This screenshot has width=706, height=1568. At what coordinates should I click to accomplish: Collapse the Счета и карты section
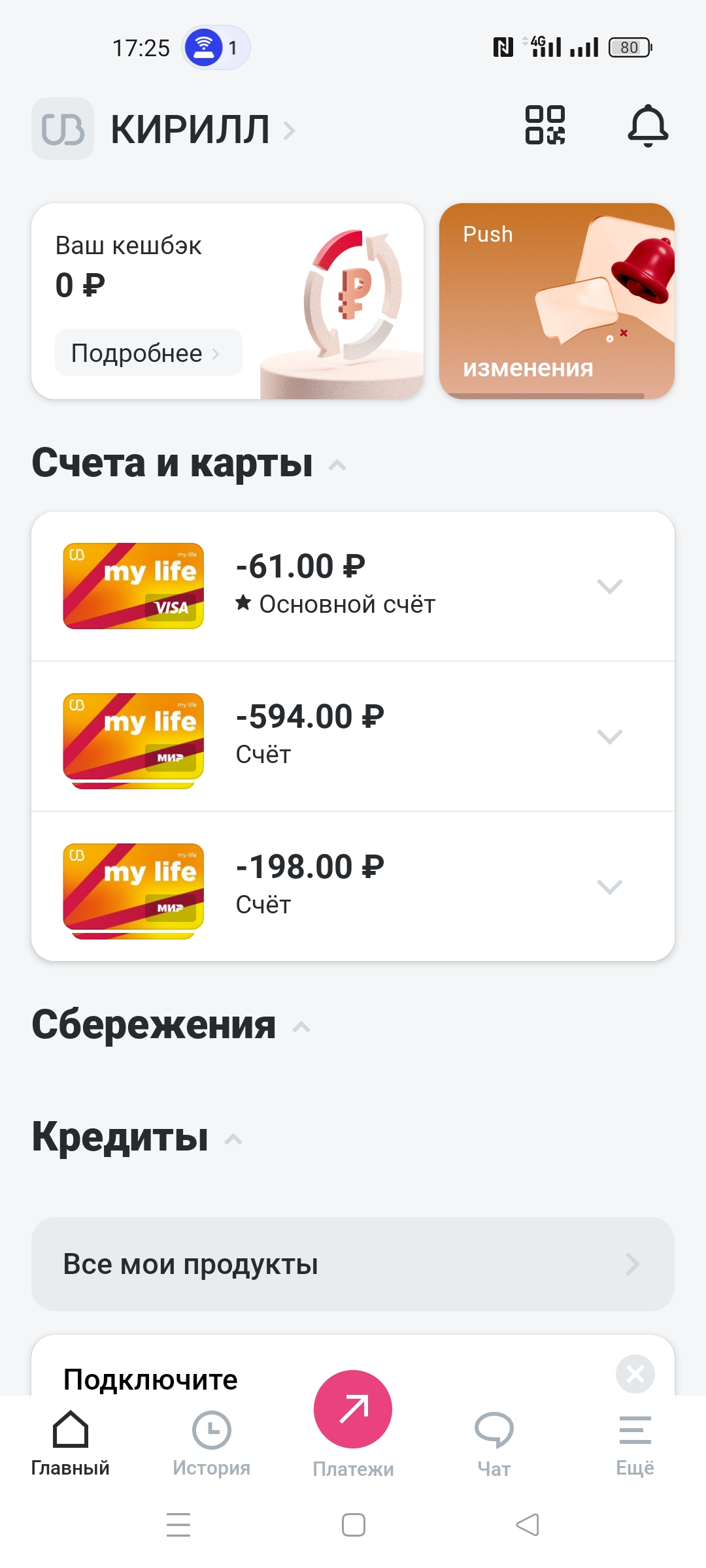pyautogui.click(x=337, y=465)
